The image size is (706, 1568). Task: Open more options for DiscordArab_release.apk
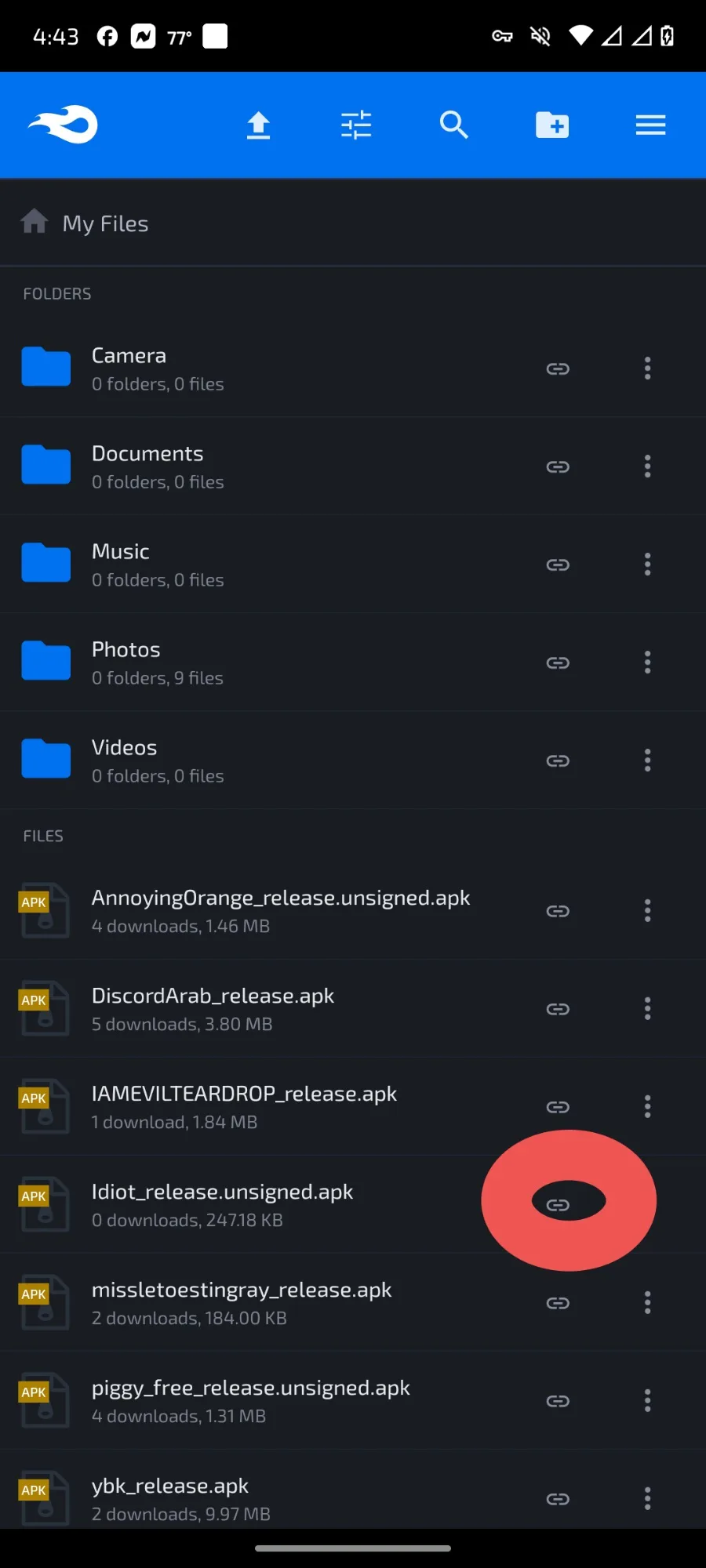(x=647, y=1009)
